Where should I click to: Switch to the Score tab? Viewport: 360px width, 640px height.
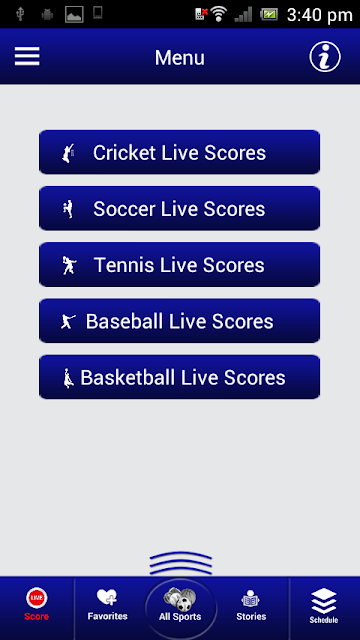37,606
